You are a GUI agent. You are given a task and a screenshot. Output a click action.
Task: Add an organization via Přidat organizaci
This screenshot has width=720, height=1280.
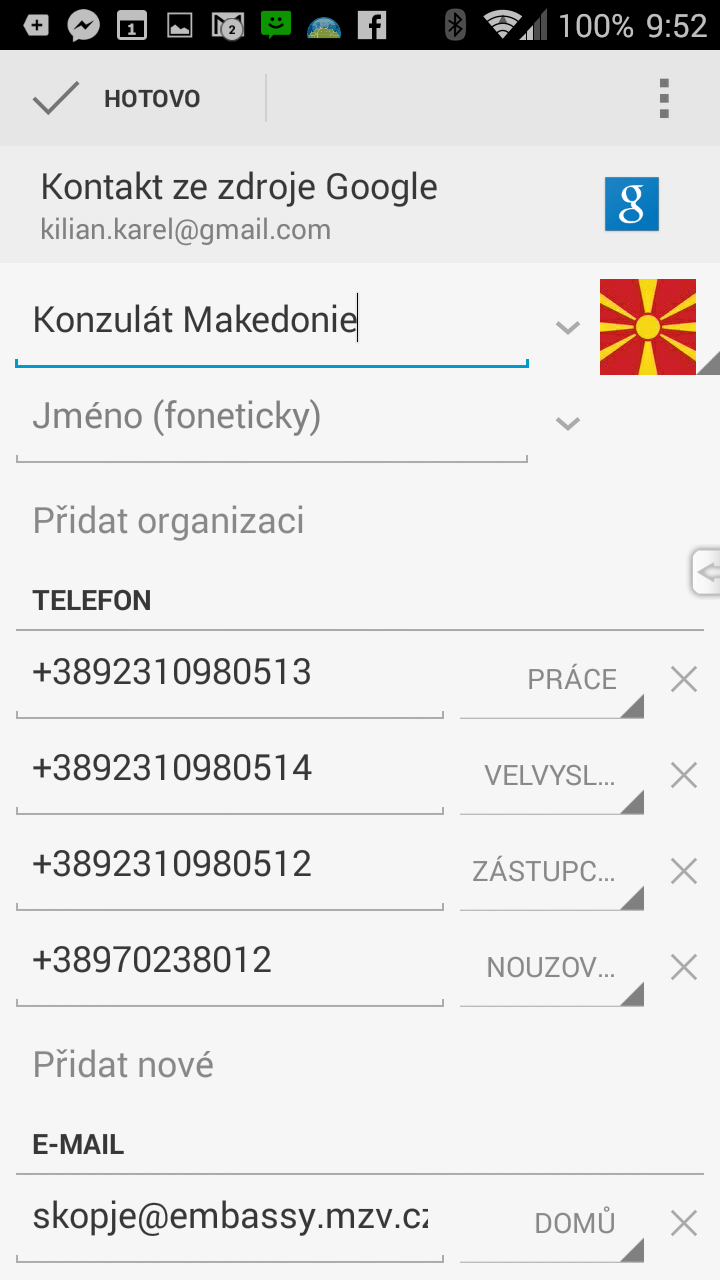point(168,520)
